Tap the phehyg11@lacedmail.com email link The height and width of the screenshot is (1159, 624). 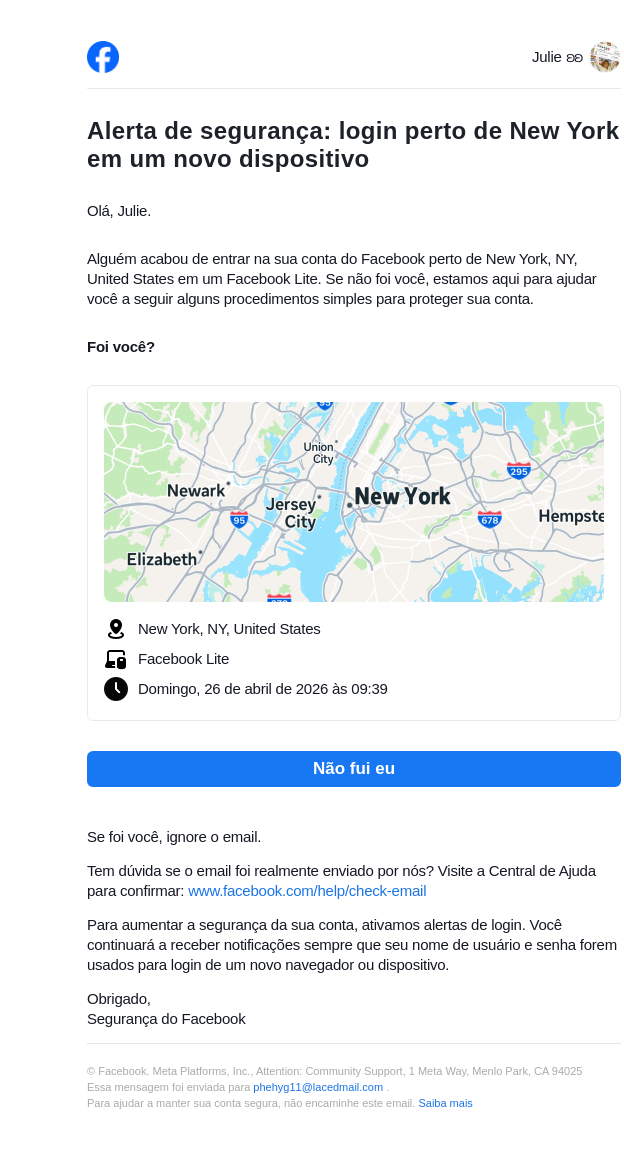point(318,1087)
